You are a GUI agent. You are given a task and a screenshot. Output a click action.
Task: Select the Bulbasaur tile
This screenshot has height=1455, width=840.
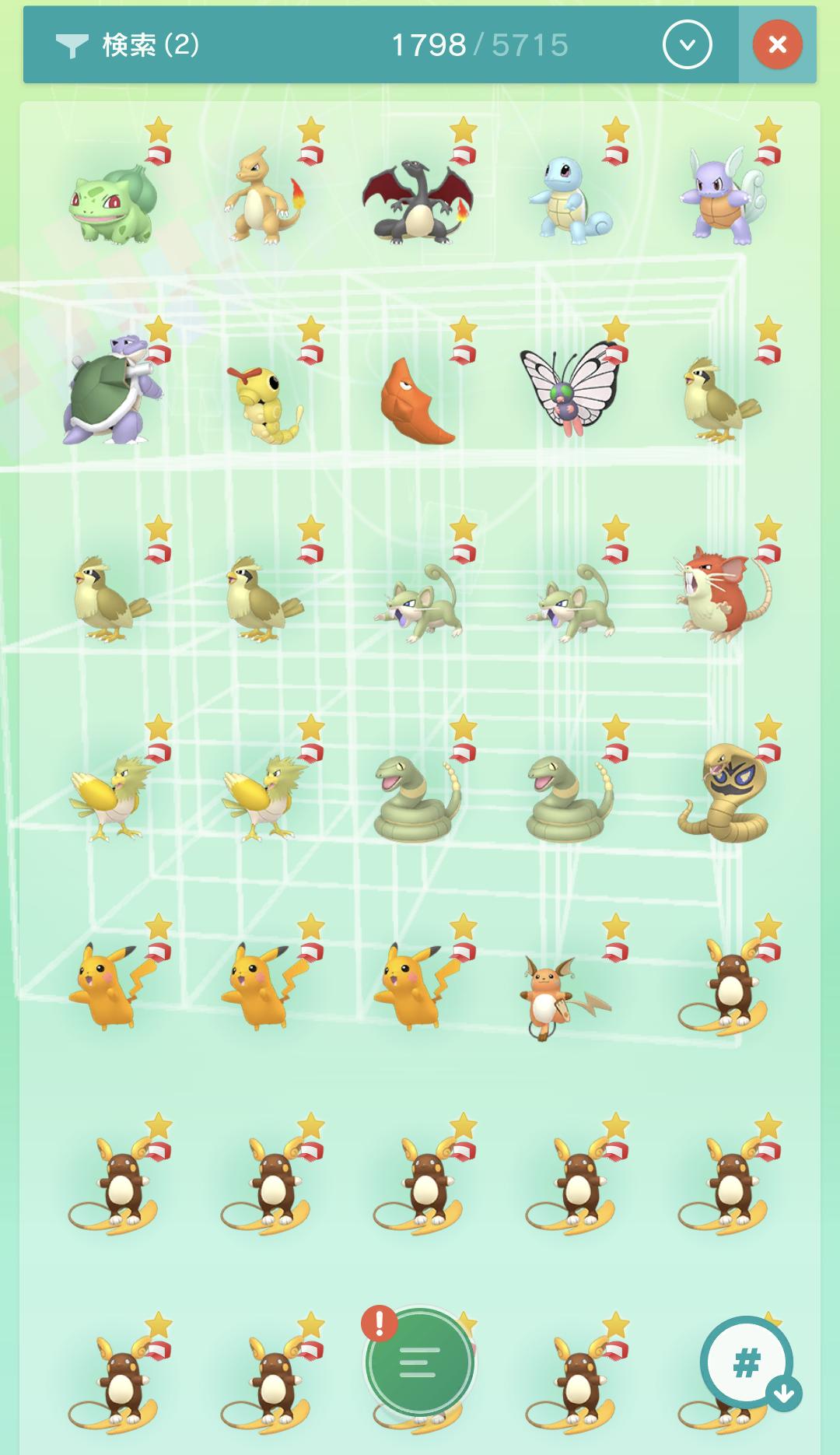tap(114, 188)
